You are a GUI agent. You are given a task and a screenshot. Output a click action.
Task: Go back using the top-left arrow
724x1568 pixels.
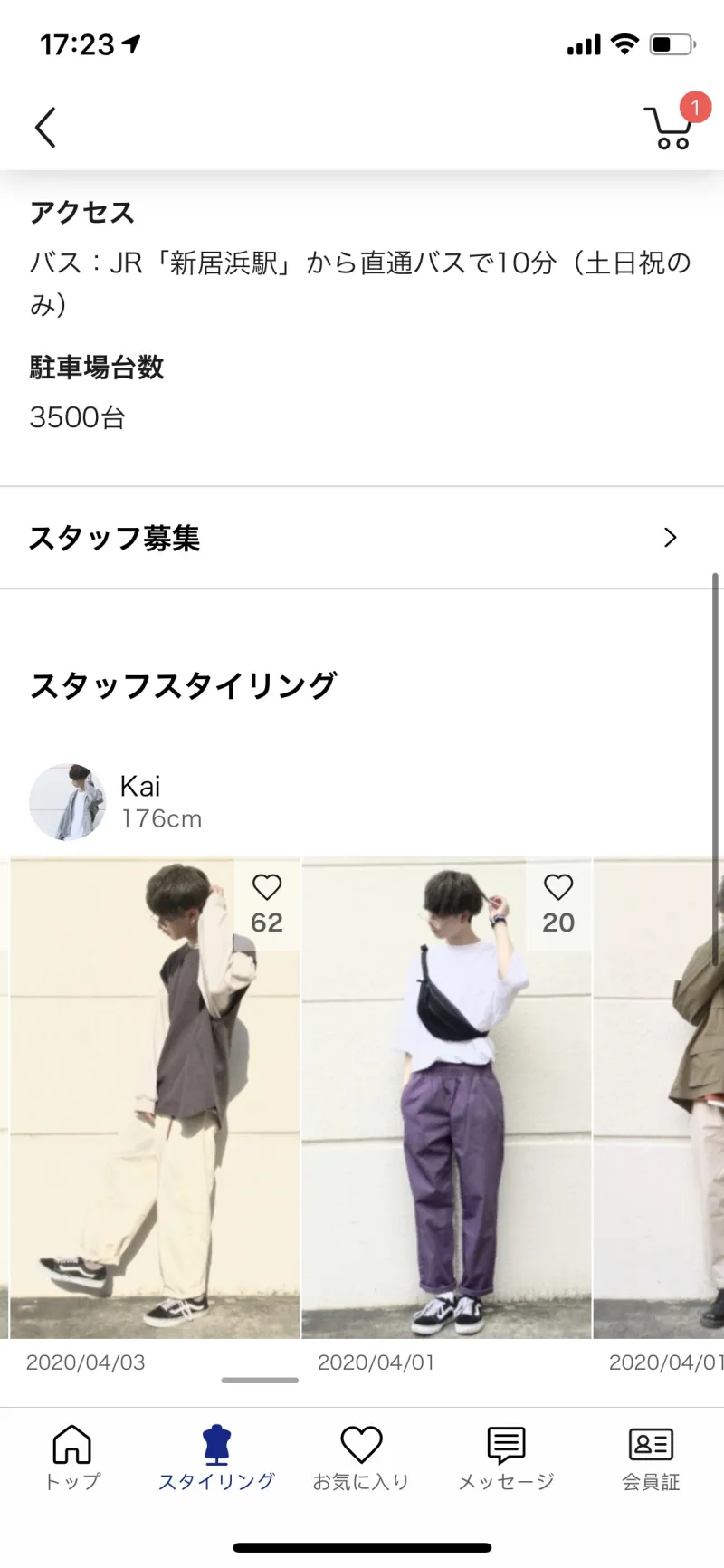(x=45, y=127)
